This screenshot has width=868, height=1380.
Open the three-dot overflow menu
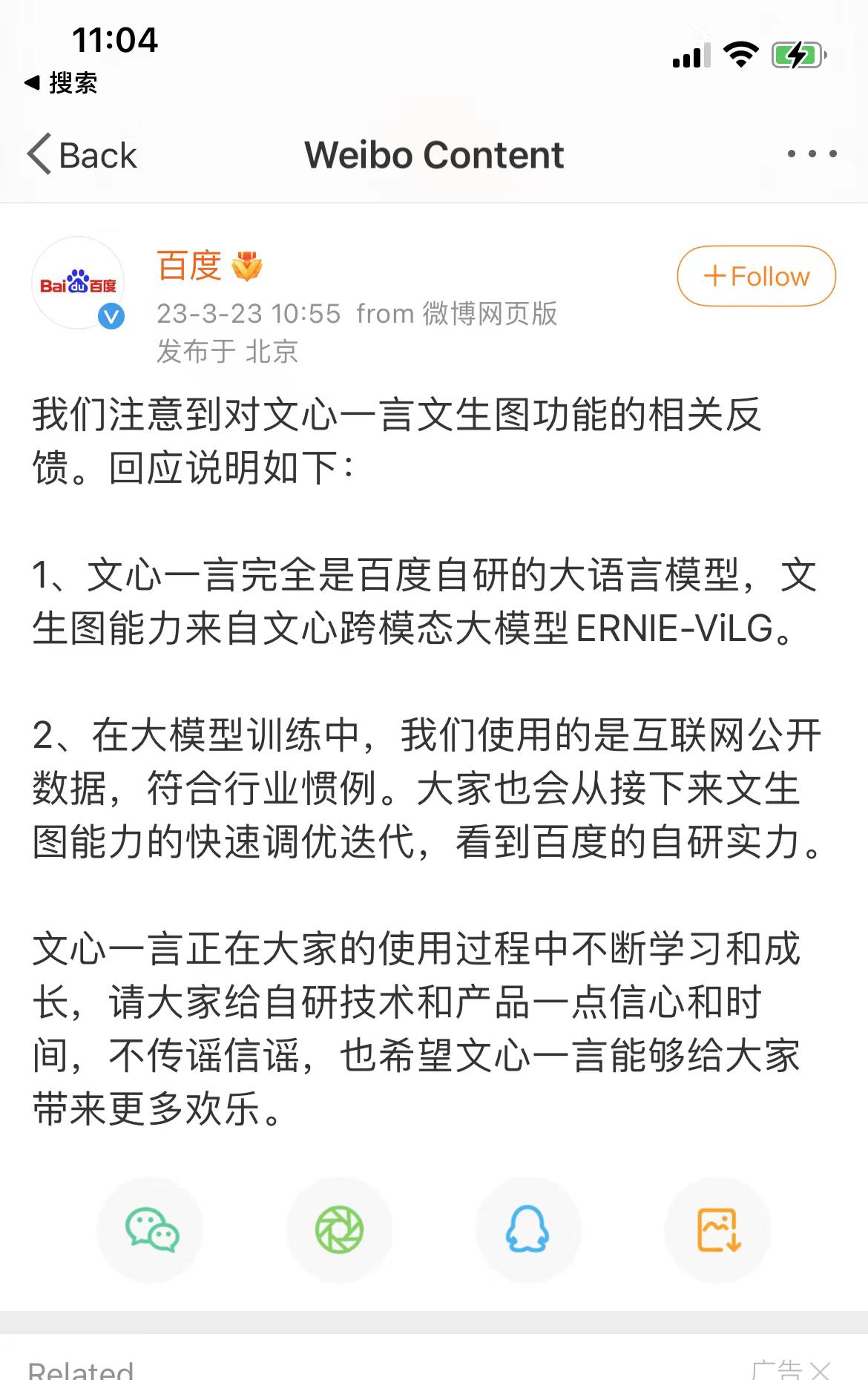pyautogui.click(x=812, y=154)
